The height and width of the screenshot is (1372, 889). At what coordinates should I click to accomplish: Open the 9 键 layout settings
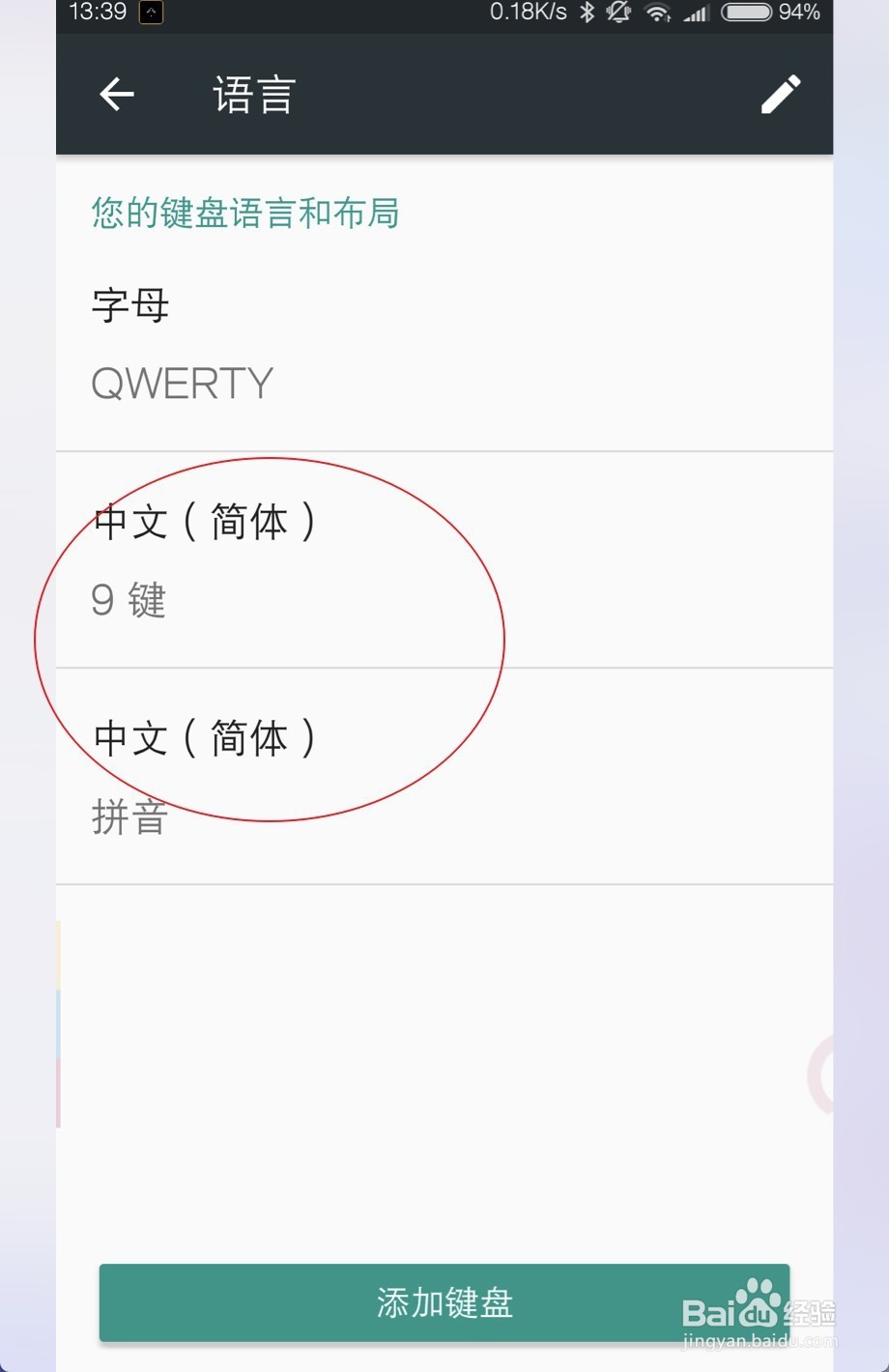coord(129,601)
